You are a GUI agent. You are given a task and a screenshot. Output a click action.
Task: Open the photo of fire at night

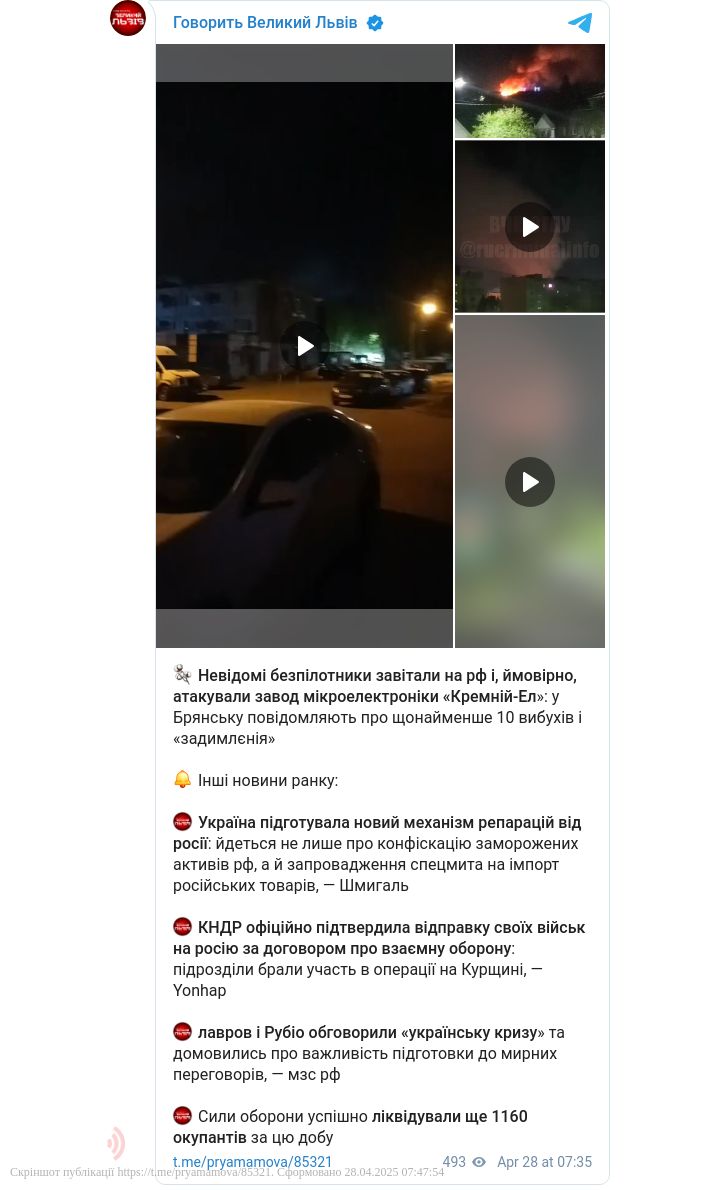click(530, 91)
